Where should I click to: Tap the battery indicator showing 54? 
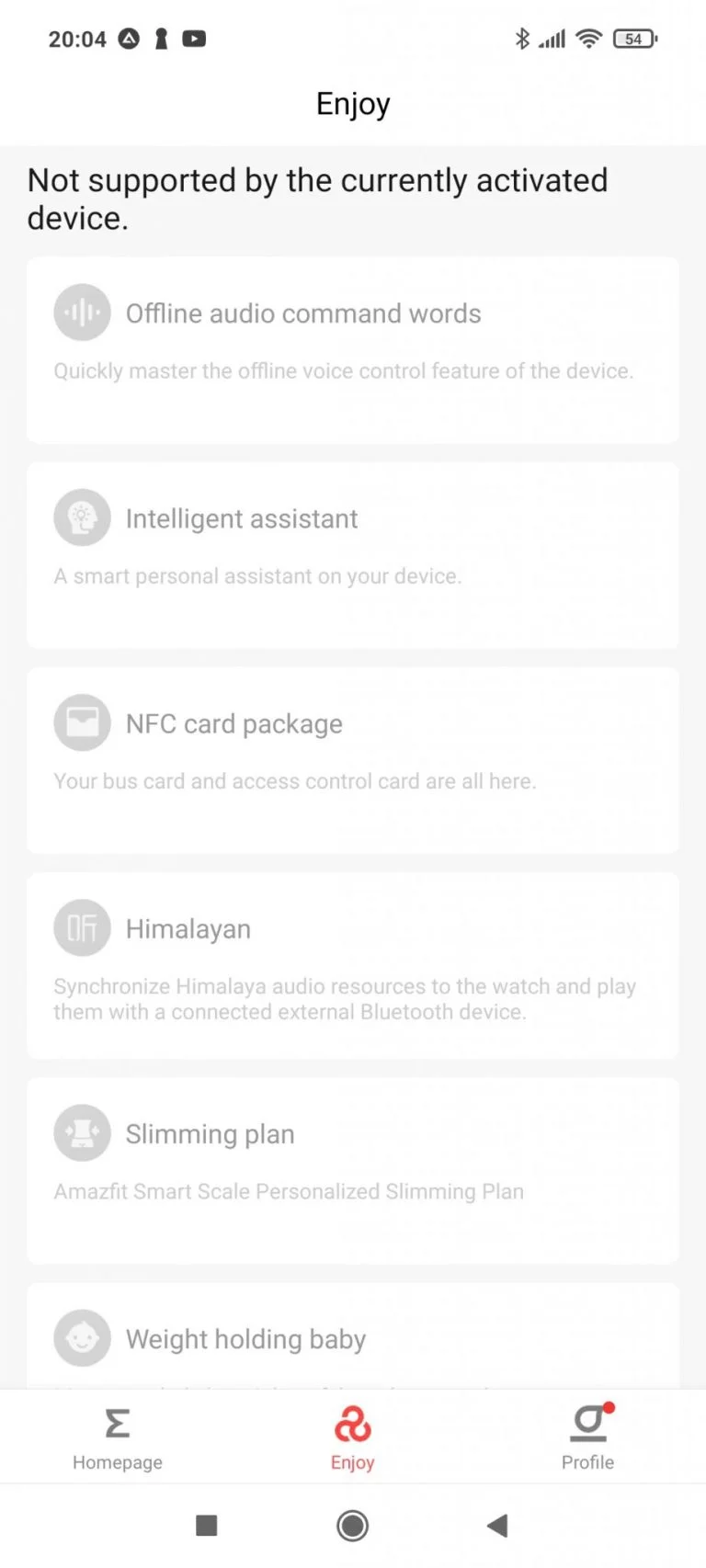(634, 39)
